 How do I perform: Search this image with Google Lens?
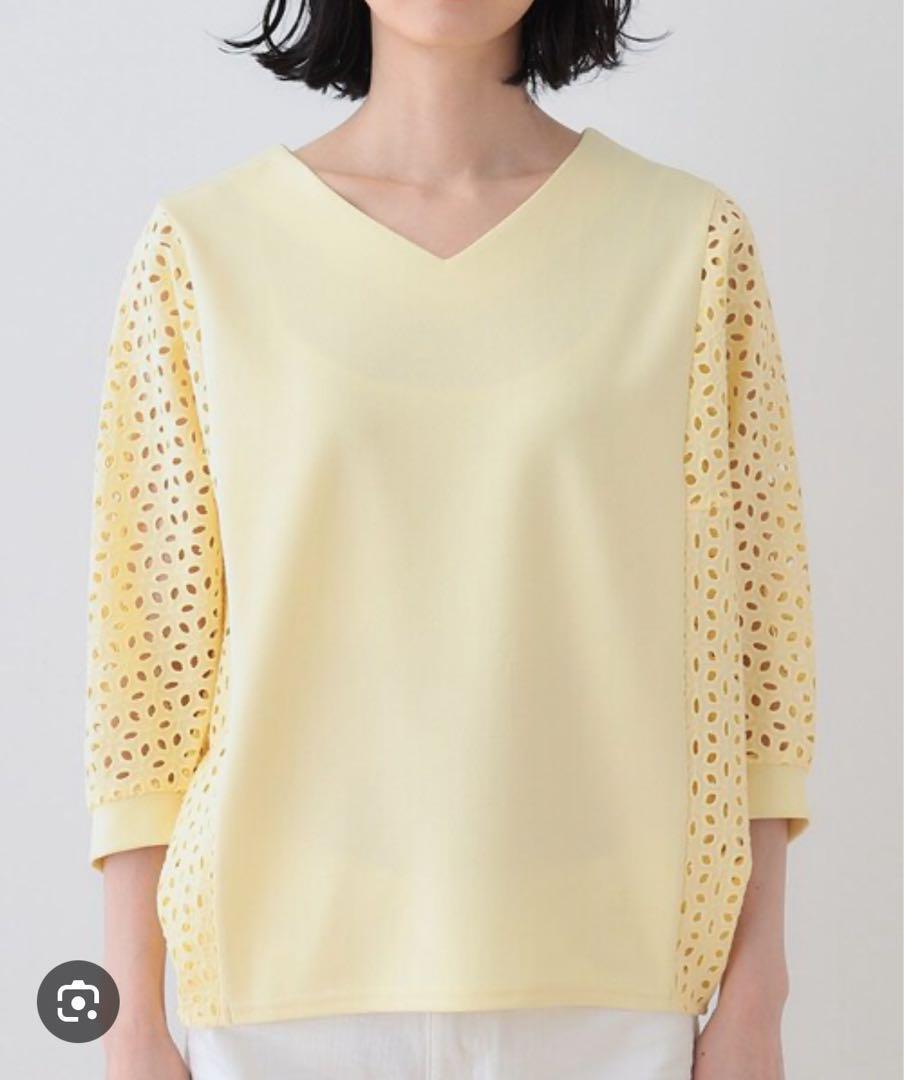click(78, 1001)
